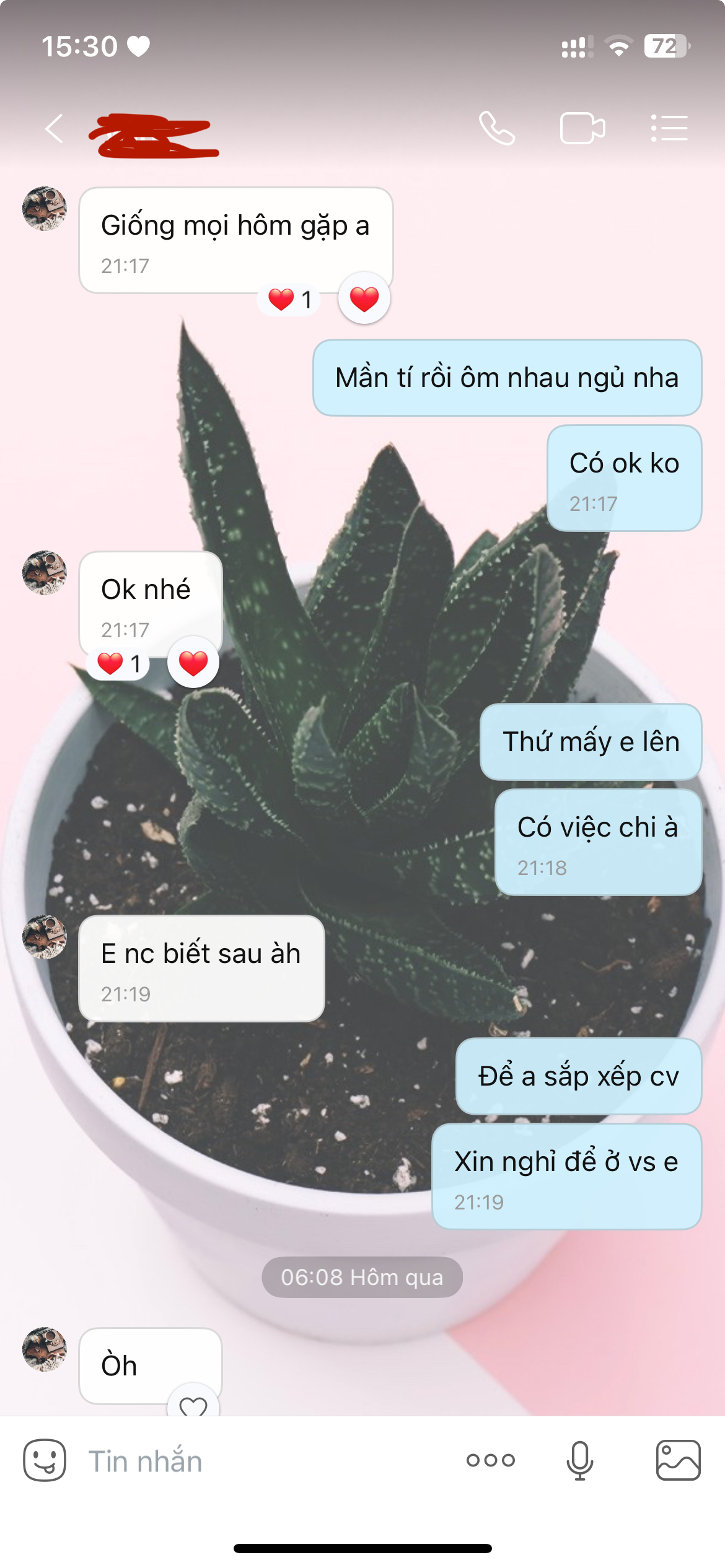Image resolution: width=725 pixels, height=1568 pixels.
Task: Tap heart reaction on "Ok nhé" message
Action: (193, 663)
